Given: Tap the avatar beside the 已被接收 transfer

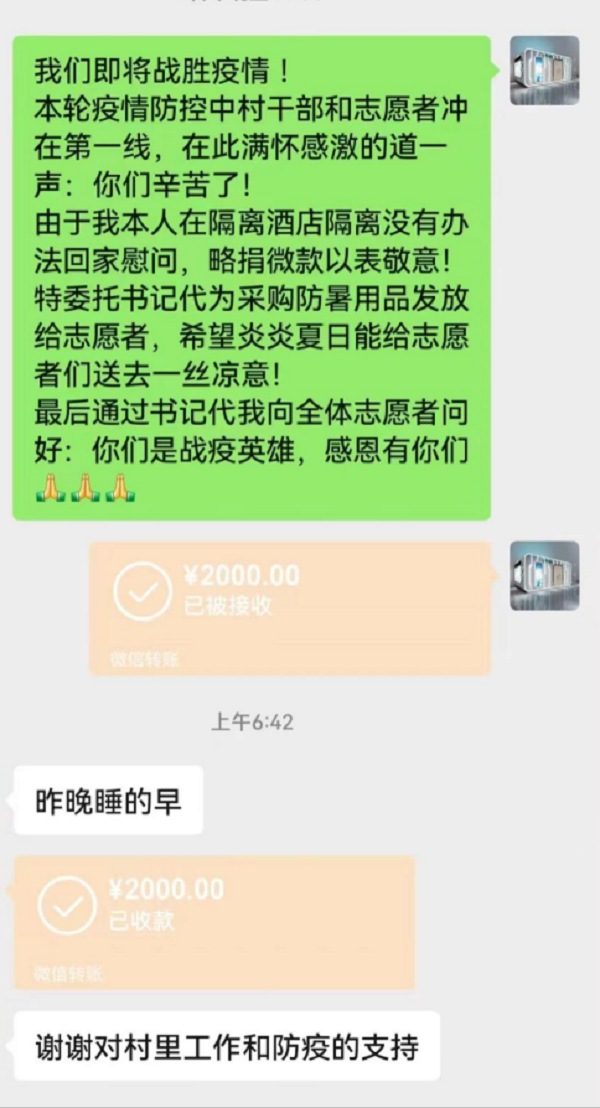Looking at the screenshot, I should point(545,575).
